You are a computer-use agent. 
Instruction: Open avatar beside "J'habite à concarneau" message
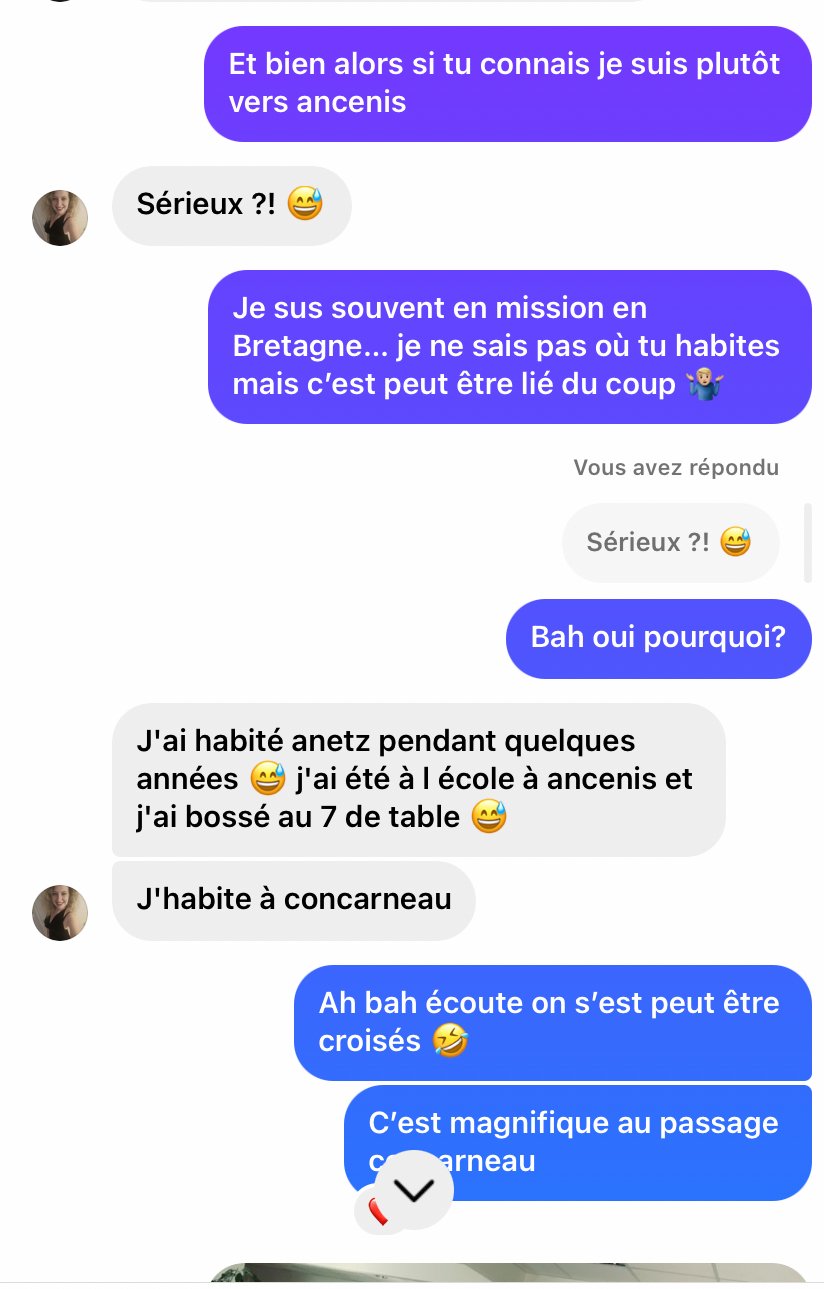(x=60, y=912)
